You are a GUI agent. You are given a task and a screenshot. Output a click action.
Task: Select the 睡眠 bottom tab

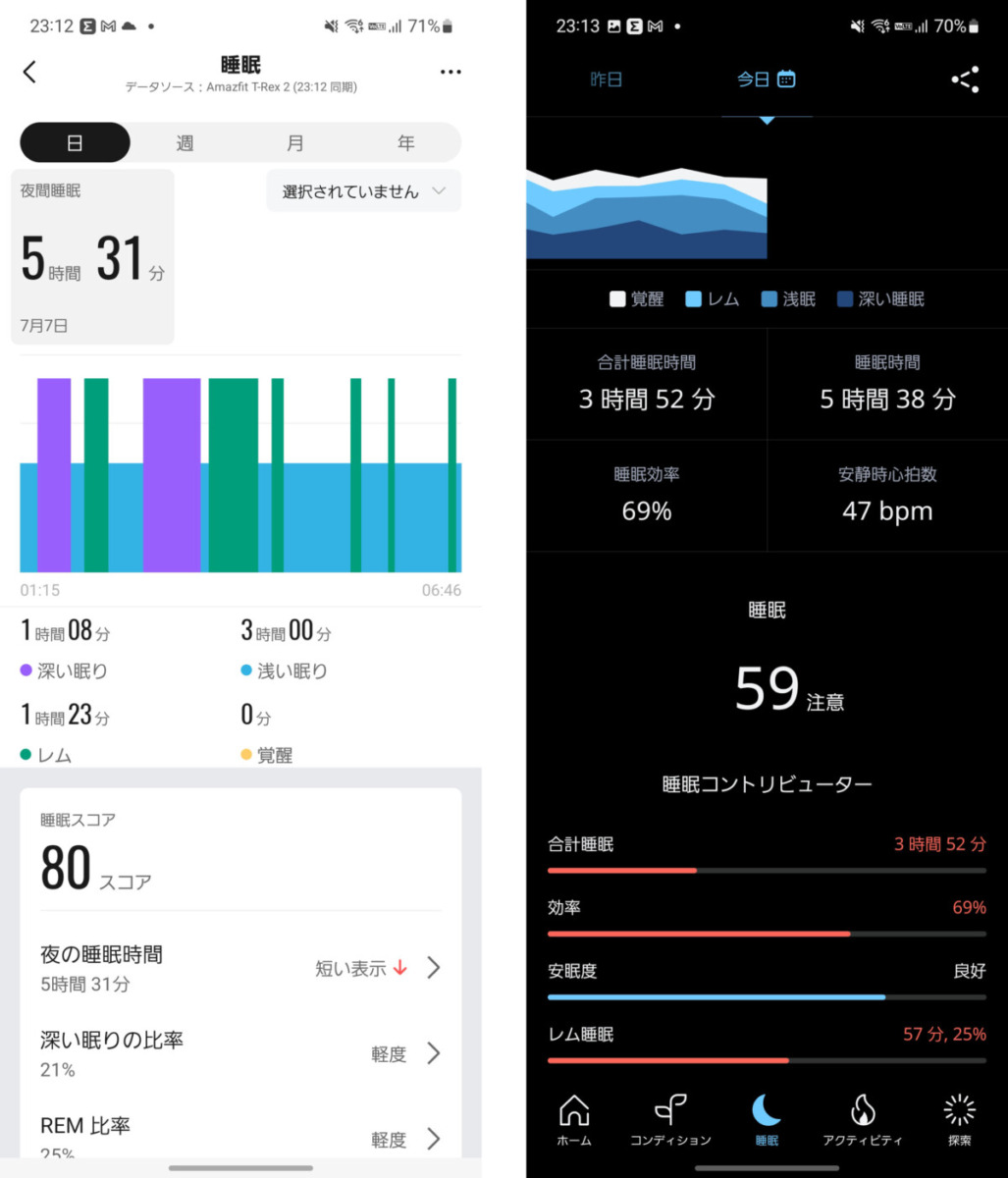767,1120
